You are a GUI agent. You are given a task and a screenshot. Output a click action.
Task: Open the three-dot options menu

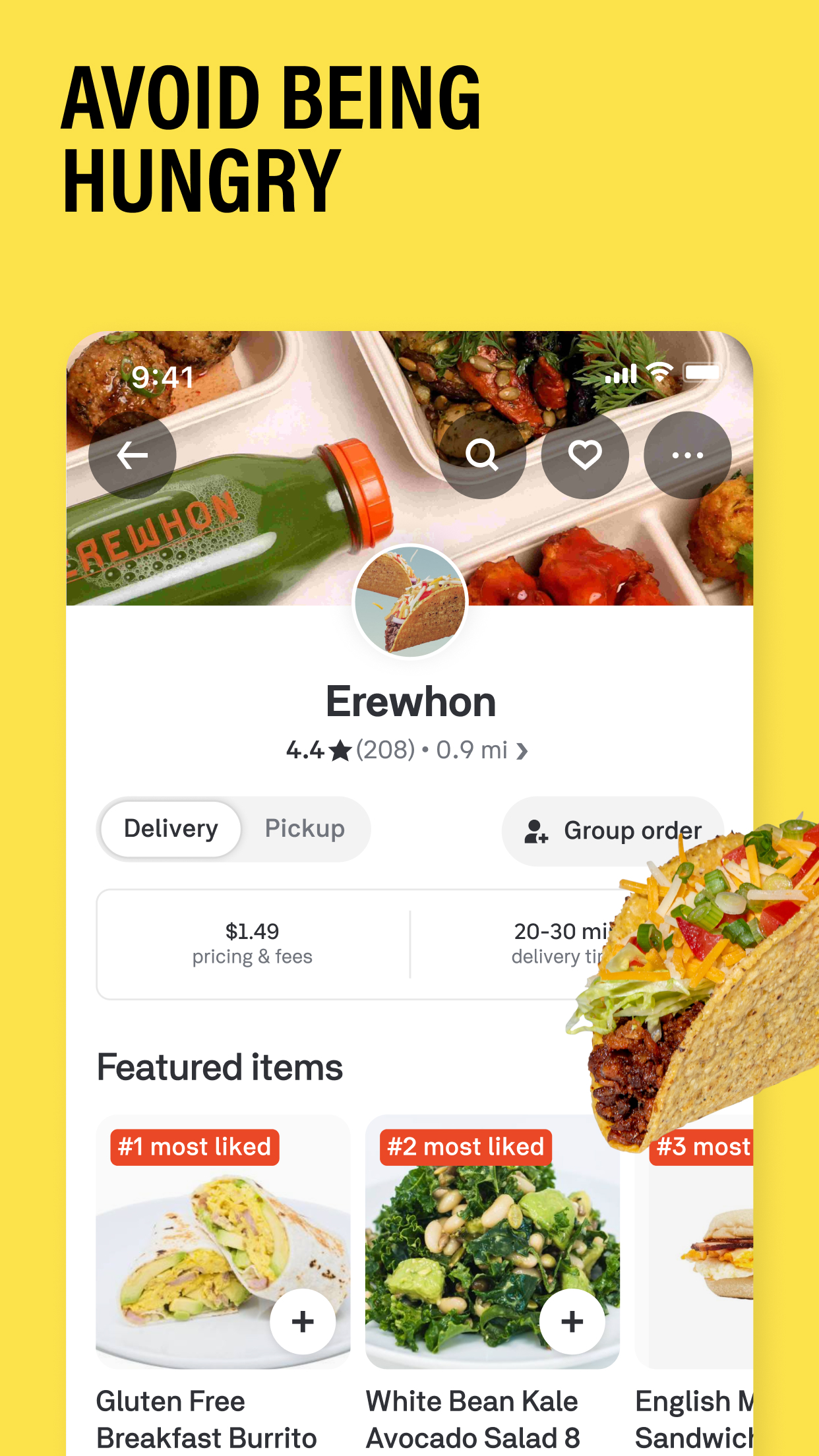point(687,455)
